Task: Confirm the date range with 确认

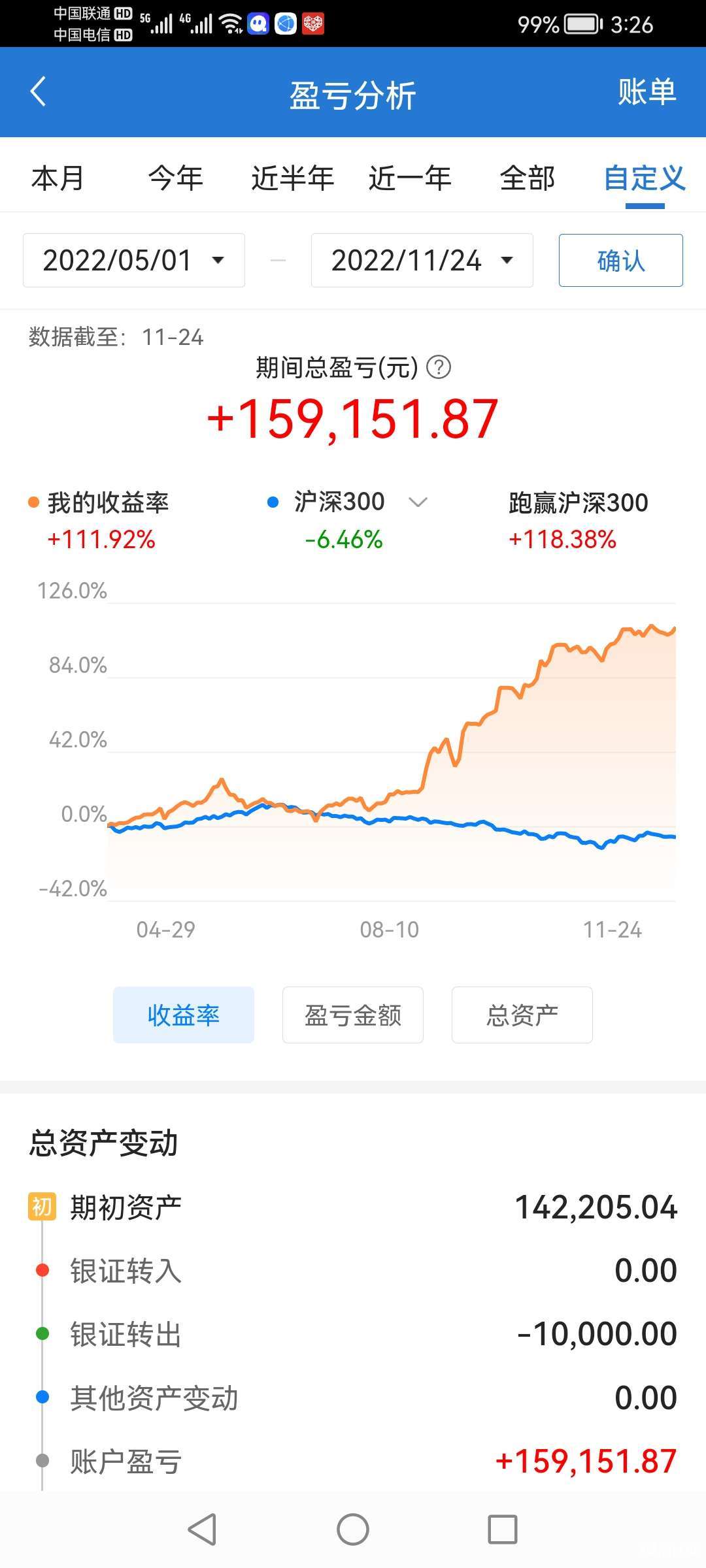Action: pos(620,261)
